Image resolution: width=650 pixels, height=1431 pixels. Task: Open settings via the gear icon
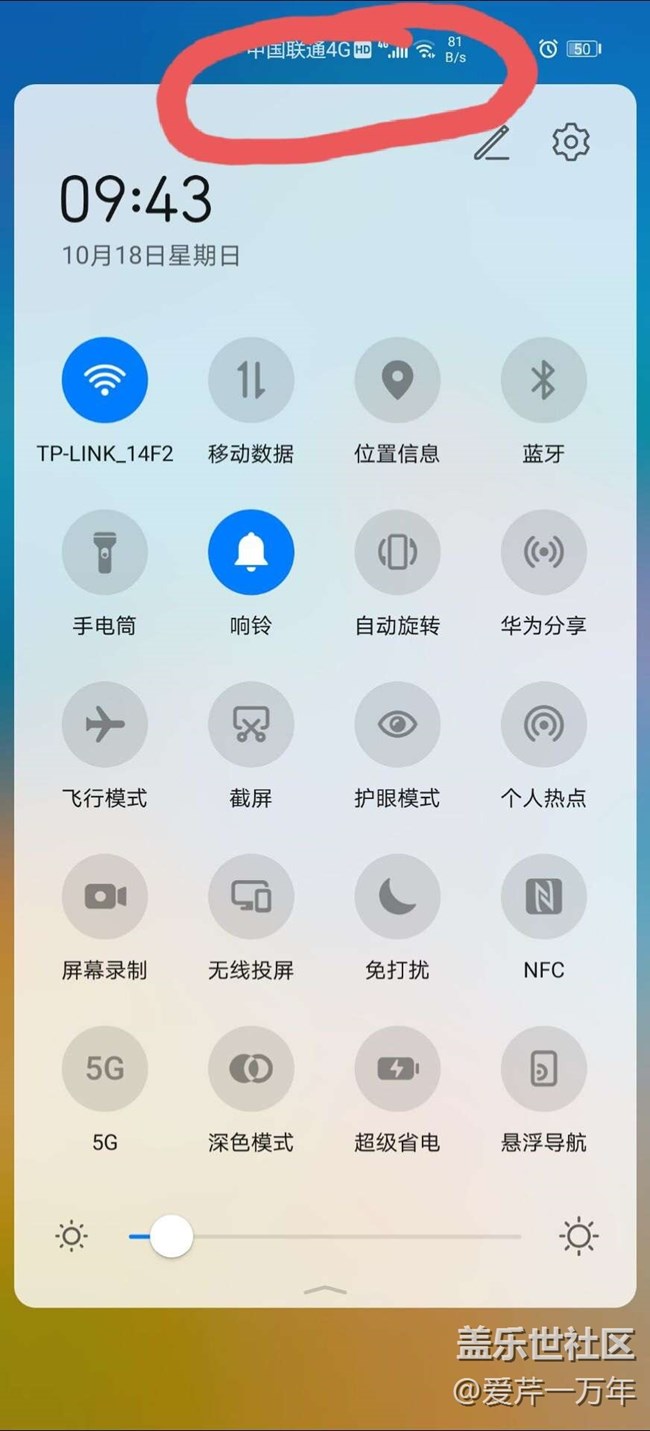tap(571, 143)
